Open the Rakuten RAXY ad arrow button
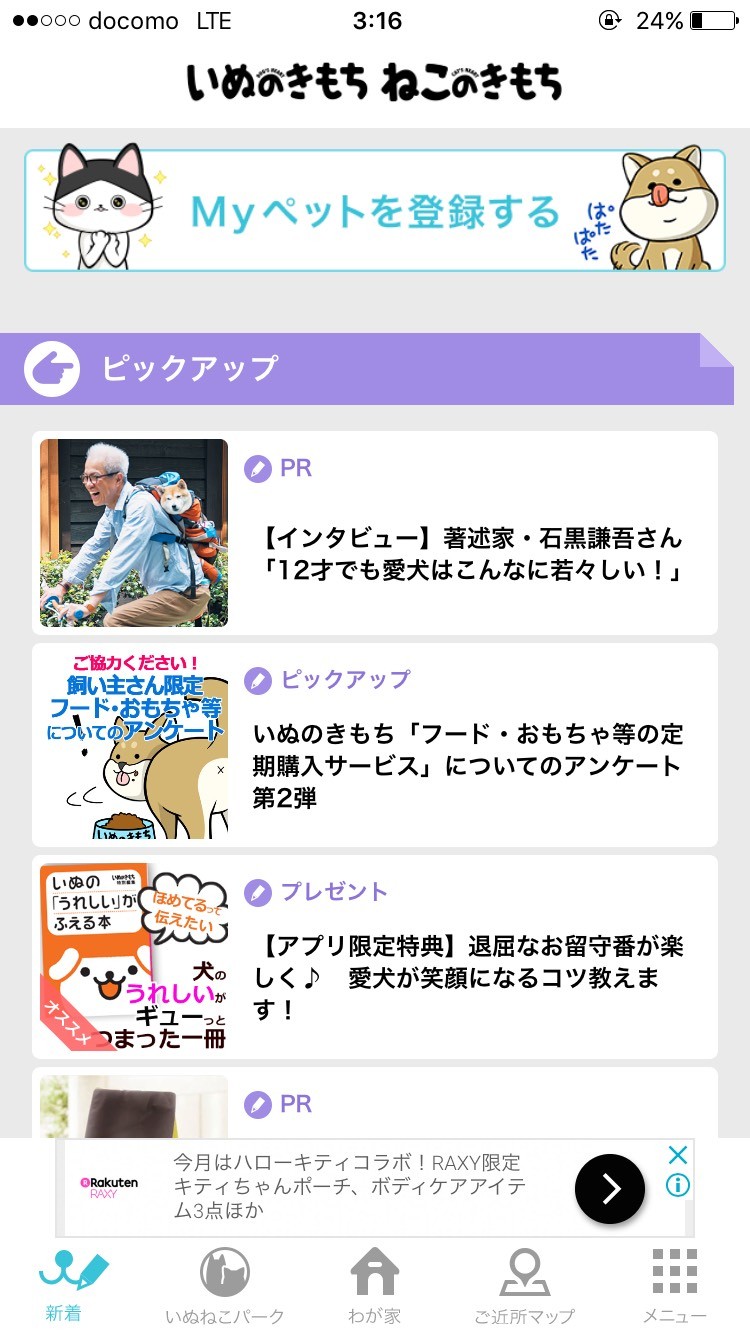 point(609,1188)
